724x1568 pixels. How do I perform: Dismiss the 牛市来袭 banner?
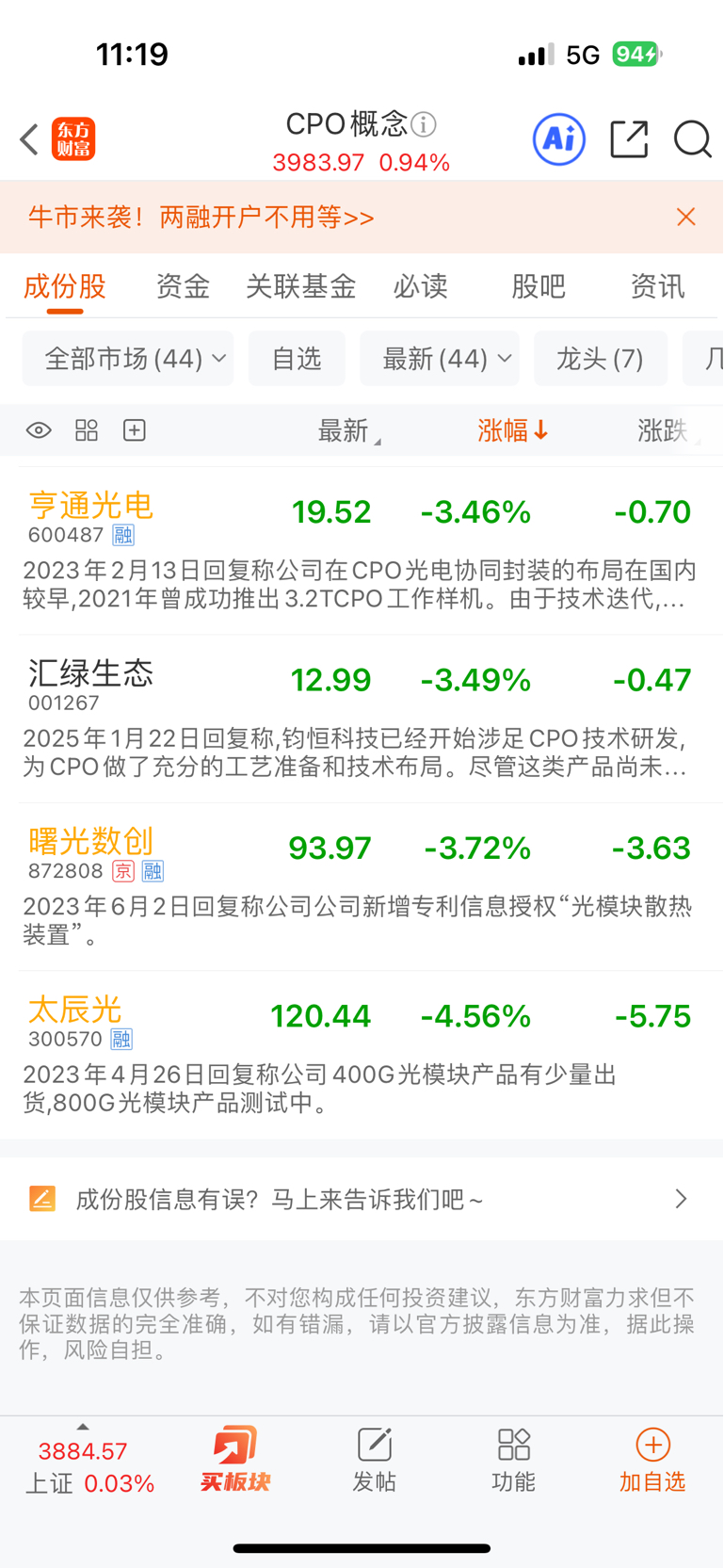[686, 217]
